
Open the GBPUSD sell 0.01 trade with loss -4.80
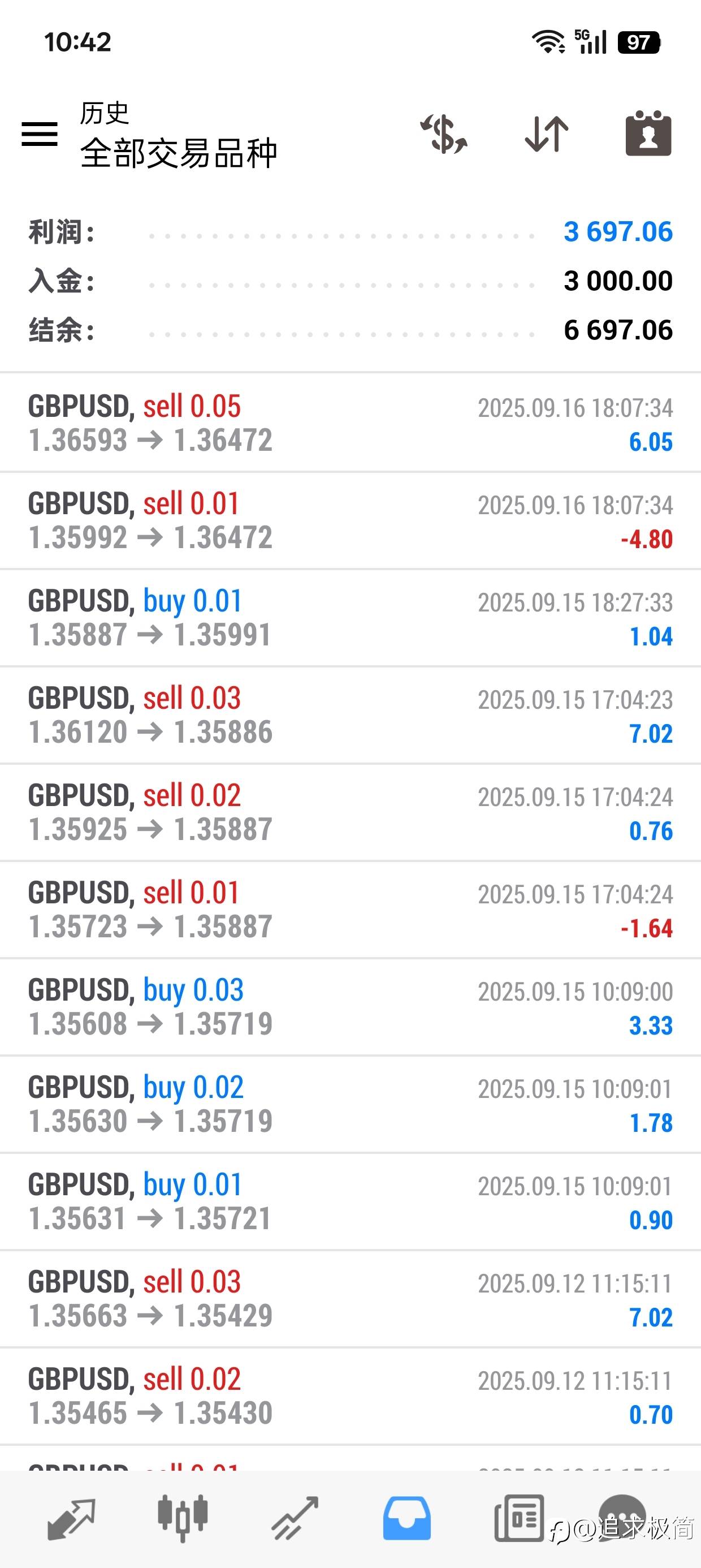click(x=350, y=520)
